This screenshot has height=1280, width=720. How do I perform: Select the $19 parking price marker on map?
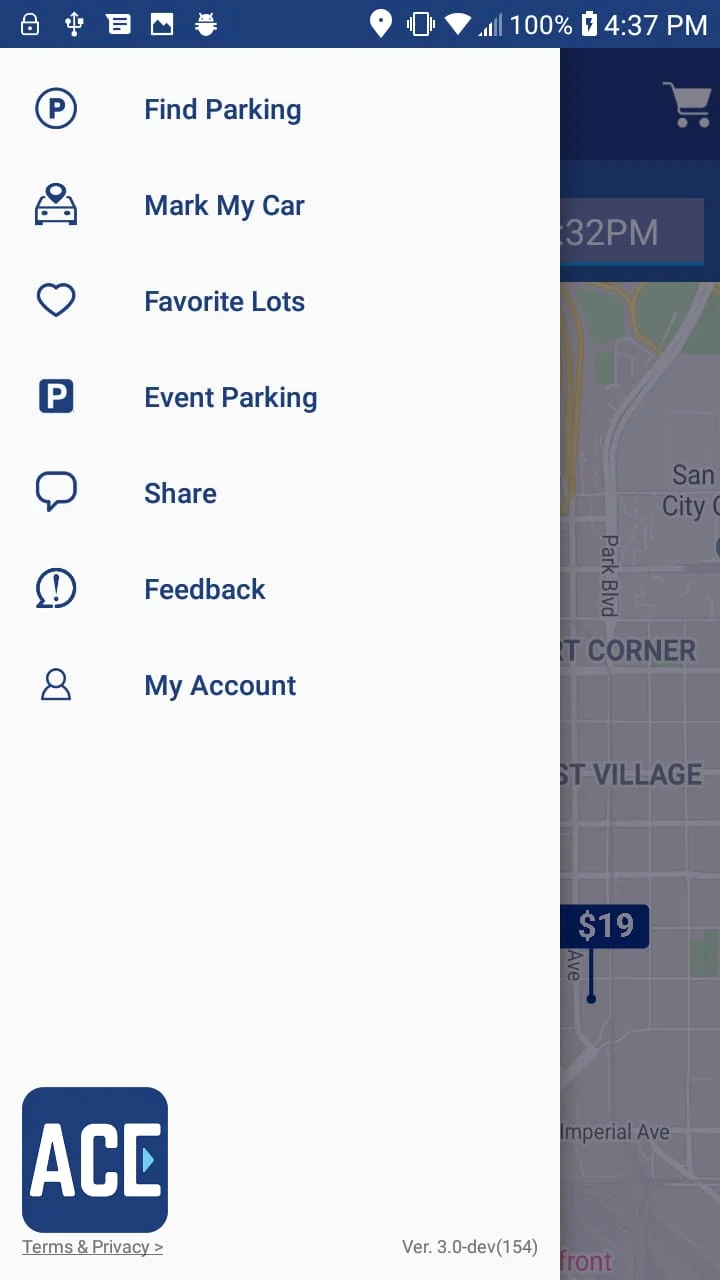pos(606,926)
